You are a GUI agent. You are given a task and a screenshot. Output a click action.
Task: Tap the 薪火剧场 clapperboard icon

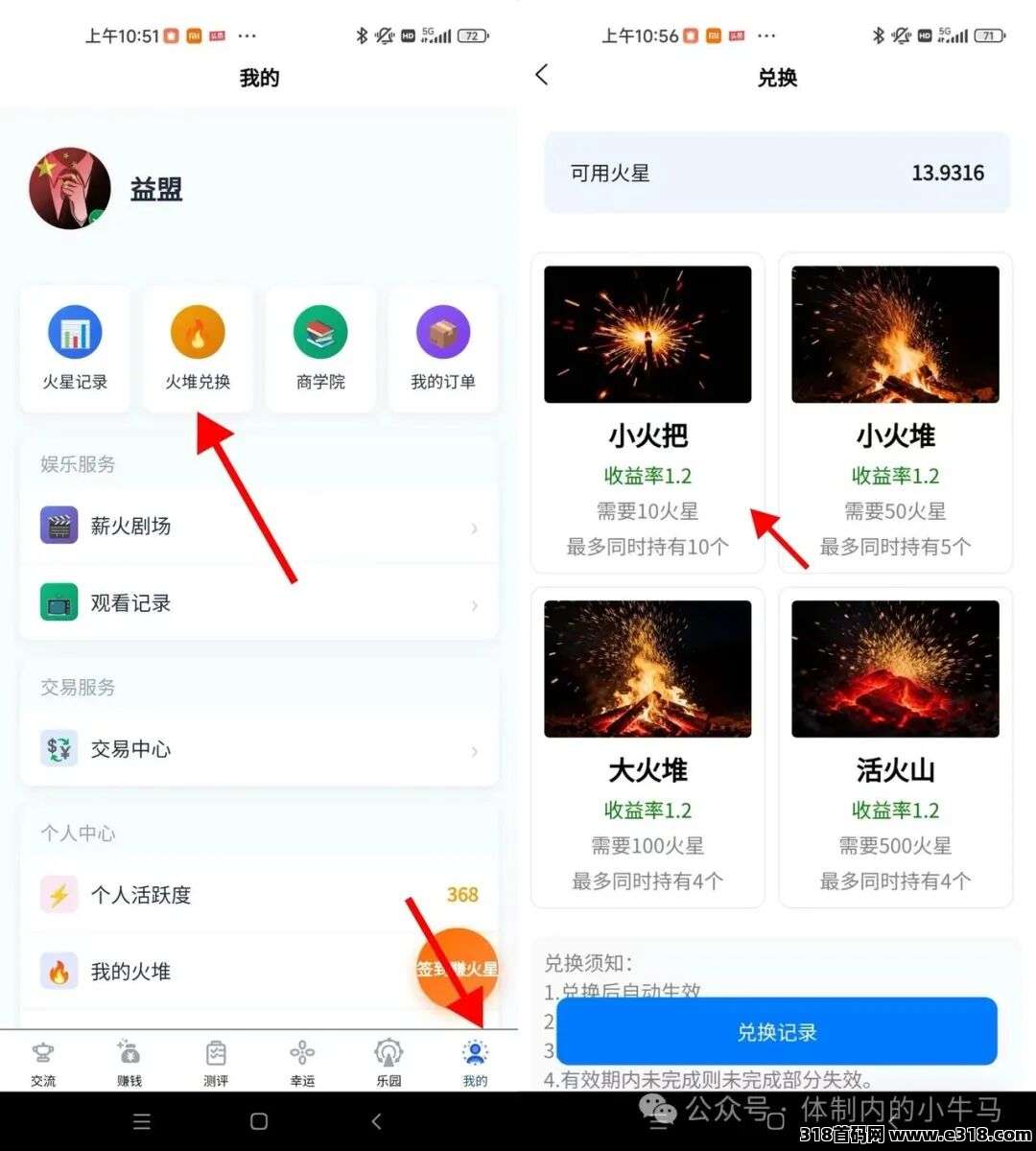tap(59, 526)
